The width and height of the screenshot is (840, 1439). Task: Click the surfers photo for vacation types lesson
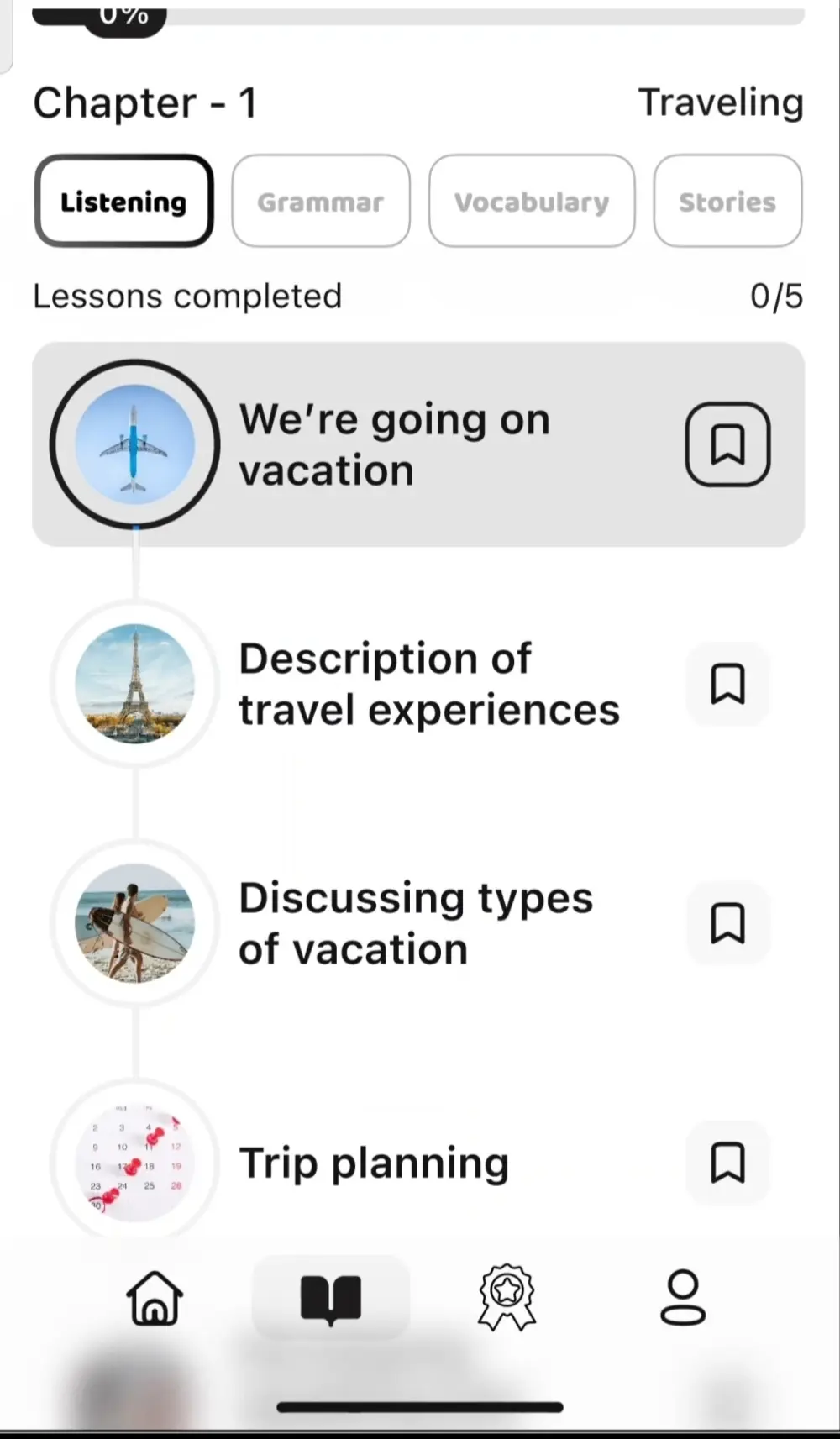[x=134, y=924]
